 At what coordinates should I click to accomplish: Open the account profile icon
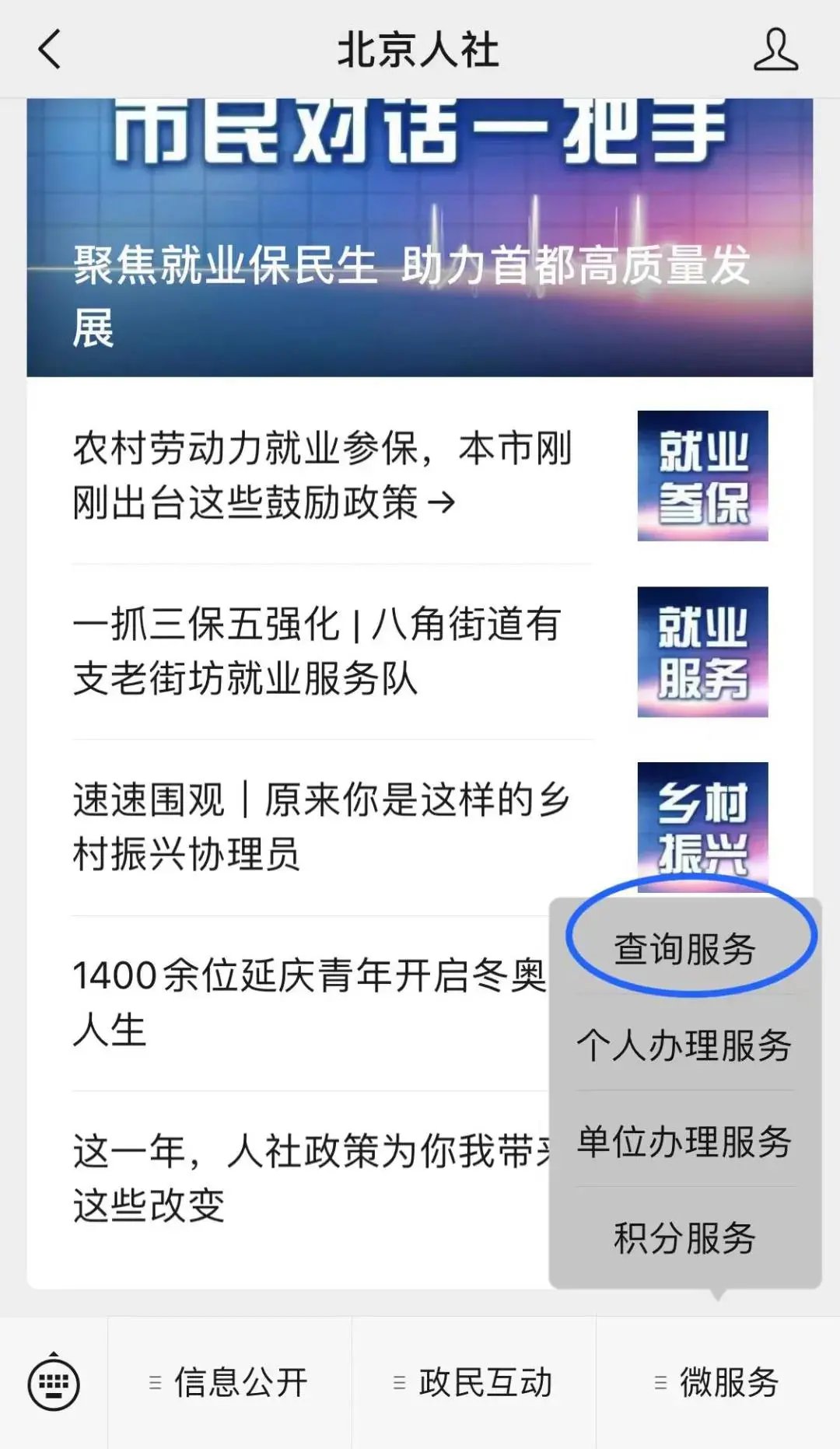coord(775,50)
